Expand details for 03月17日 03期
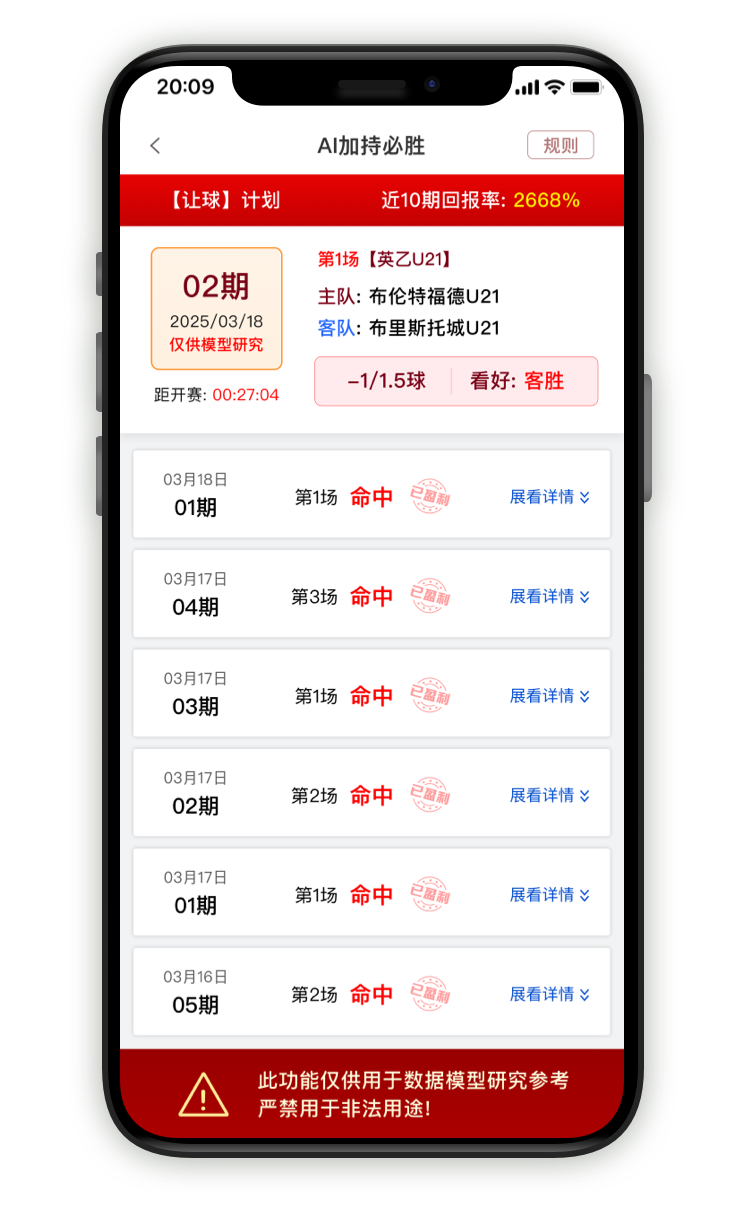752x1212 pixels. click(549, 696)
